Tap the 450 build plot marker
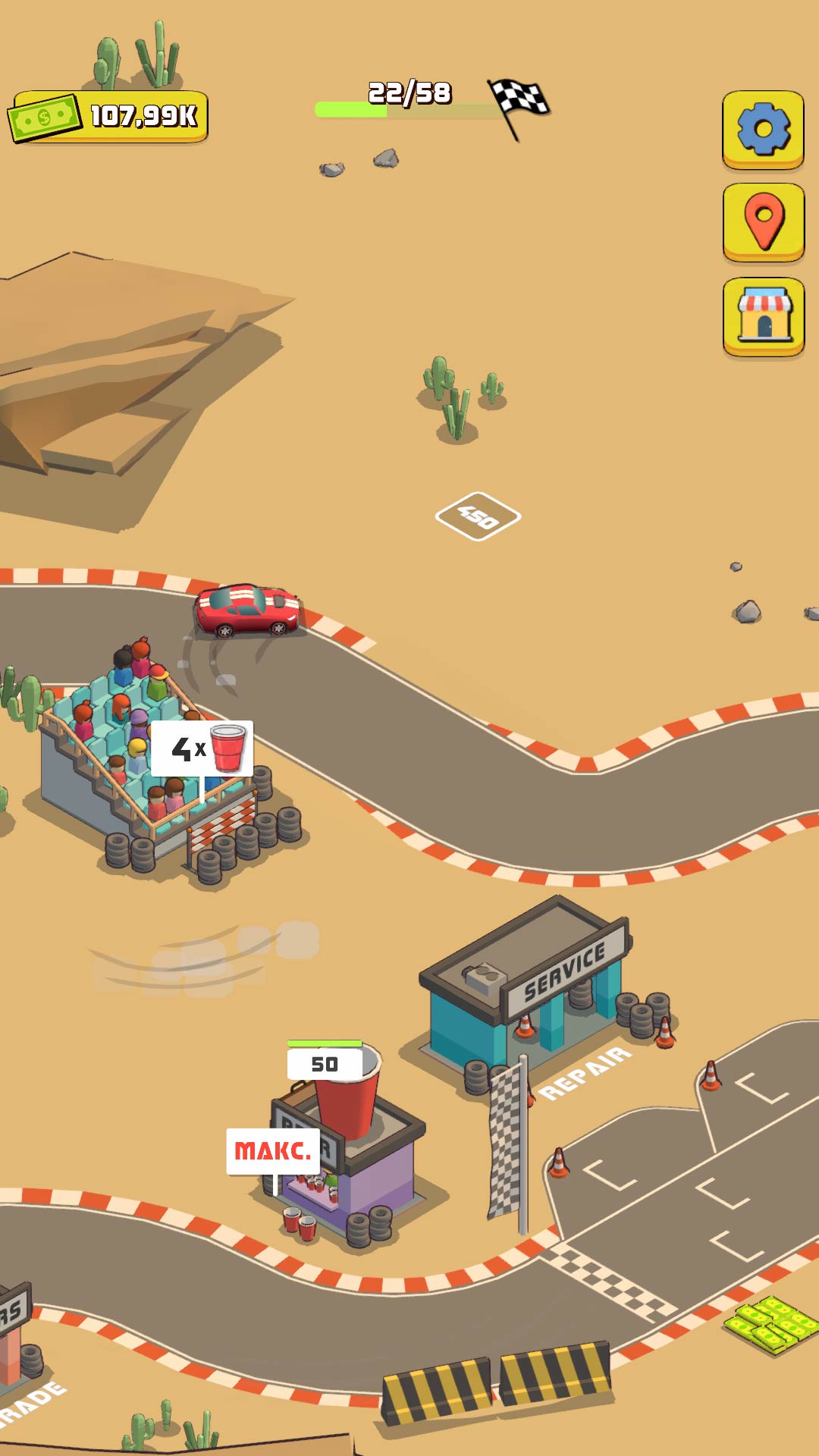 (x=478, y=516)
